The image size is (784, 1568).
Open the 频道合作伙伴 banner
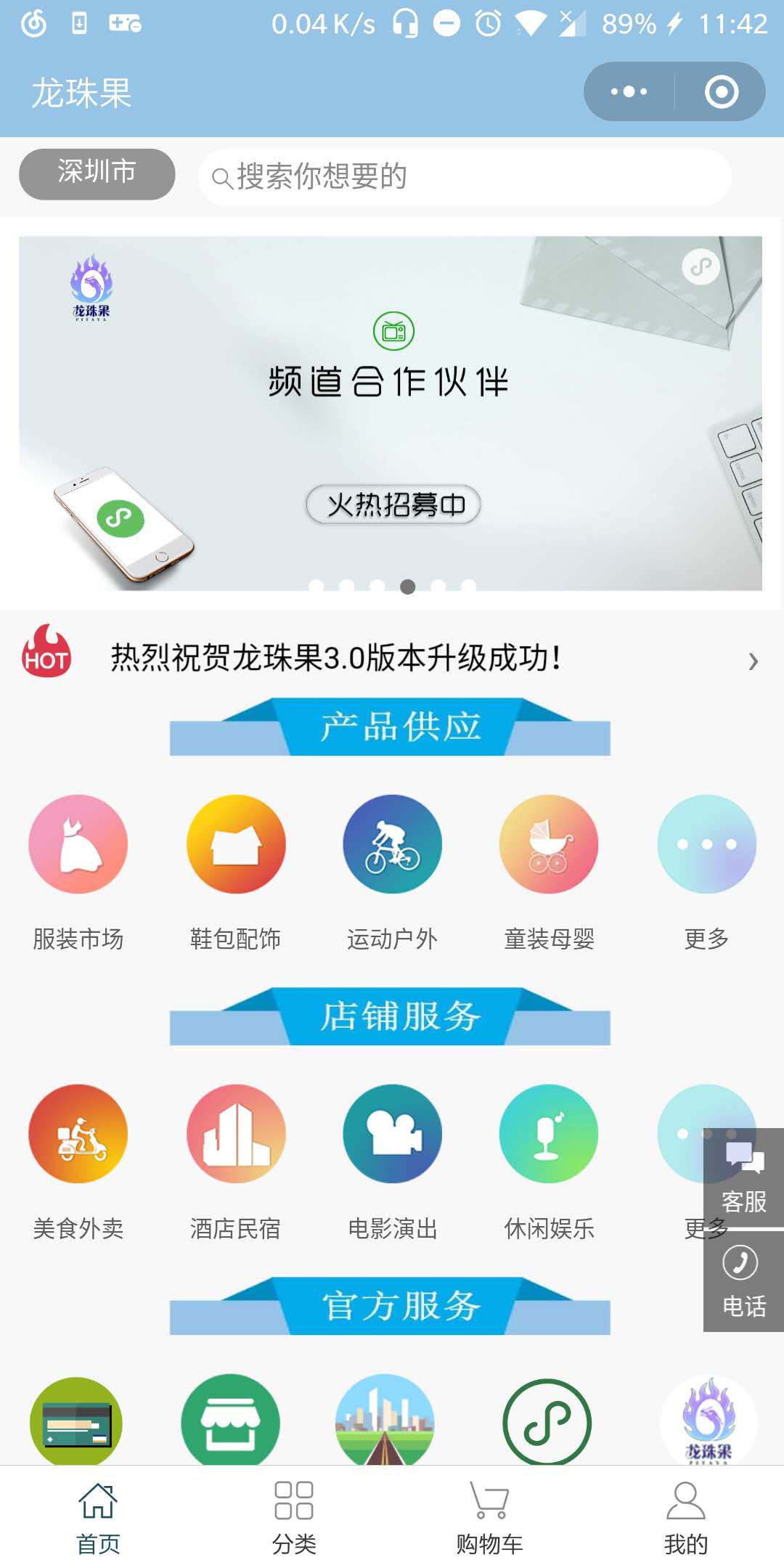pos(391,413)
